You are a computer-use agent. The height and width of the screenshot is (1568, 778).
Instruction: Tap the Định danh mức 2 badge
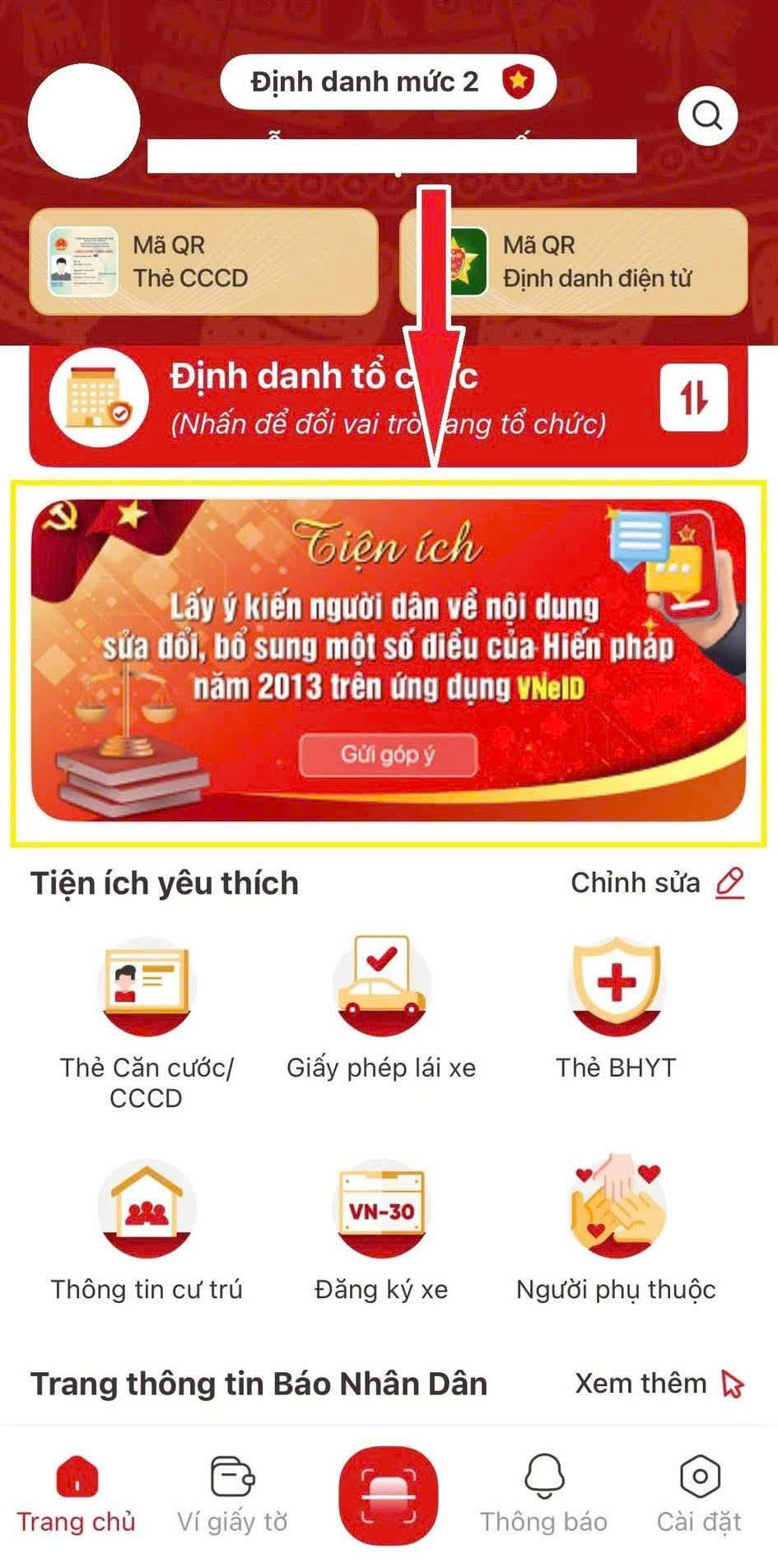(x=388, y=81)
